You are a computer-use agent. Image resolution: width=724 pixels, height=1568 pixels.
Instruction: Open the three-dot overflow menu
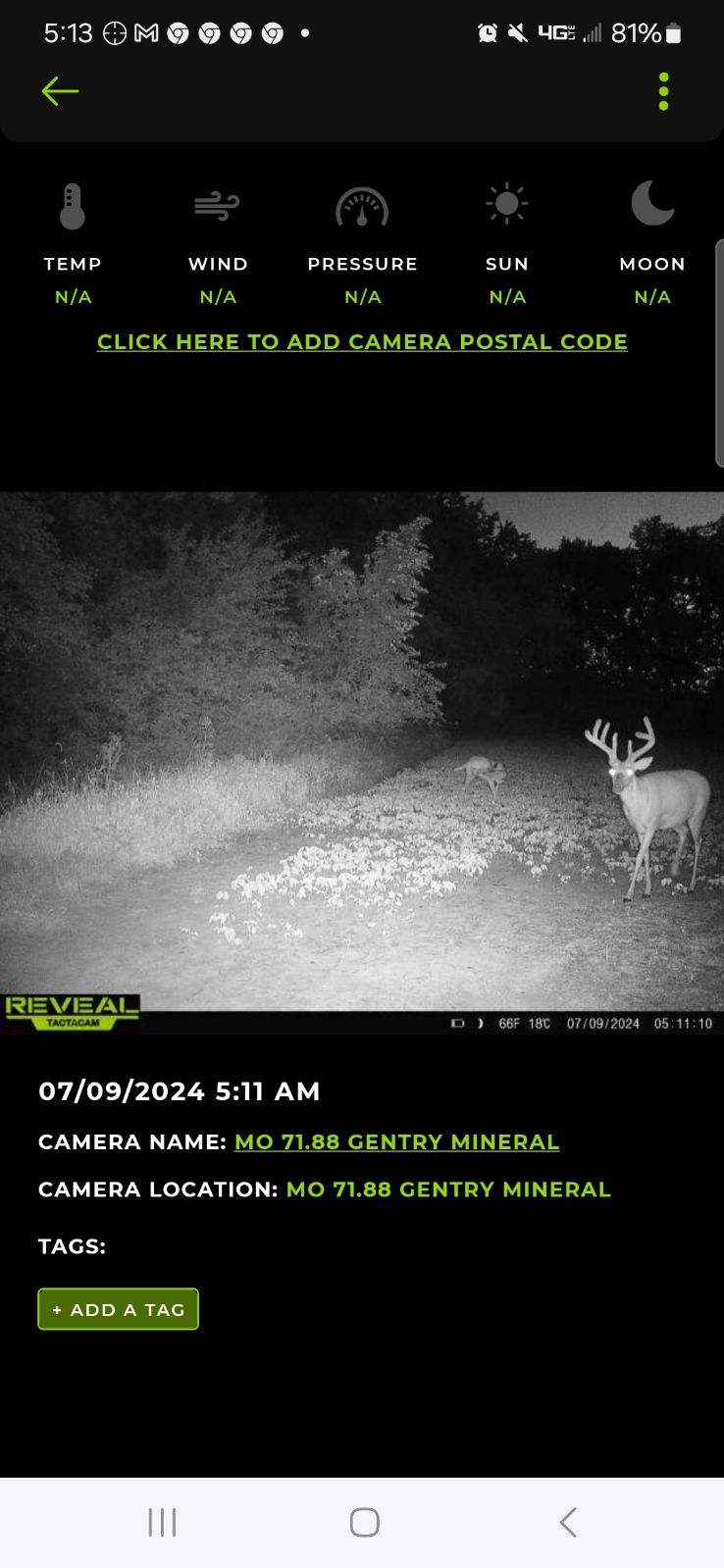664,91
